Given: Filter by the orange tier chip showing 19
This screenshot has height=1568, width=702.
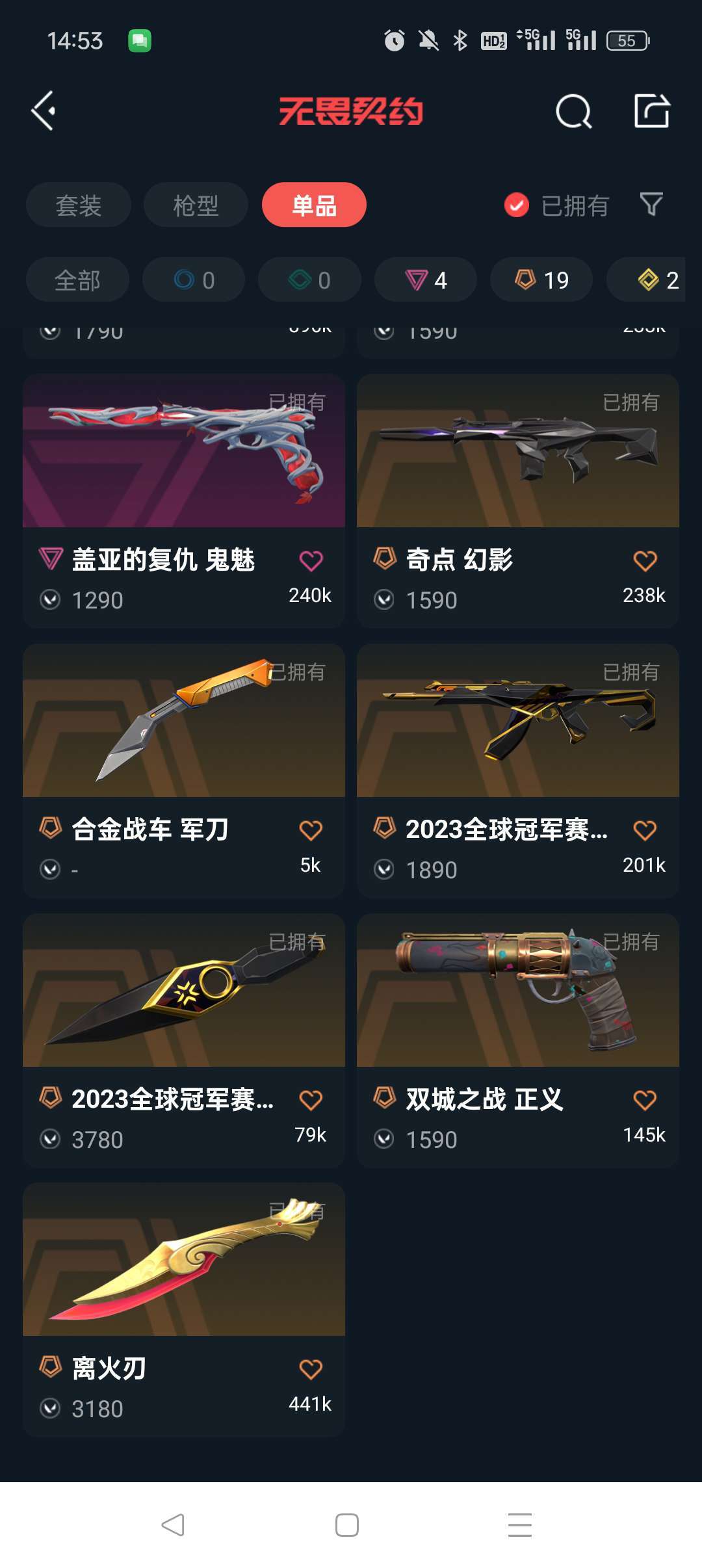Looking at the screenshot, I should pos(541,280).
